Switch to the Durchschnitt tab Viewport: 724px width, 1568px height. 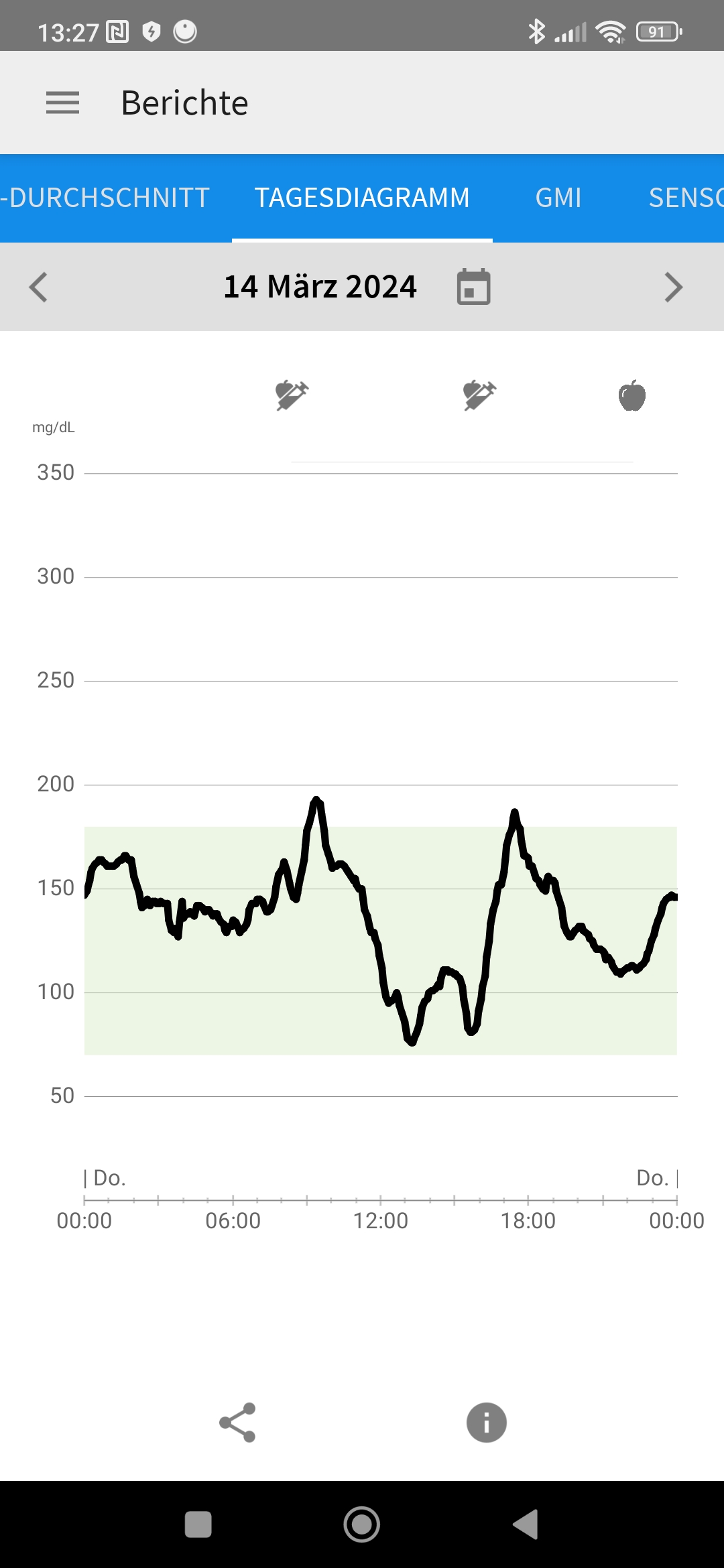pos(105,198)
